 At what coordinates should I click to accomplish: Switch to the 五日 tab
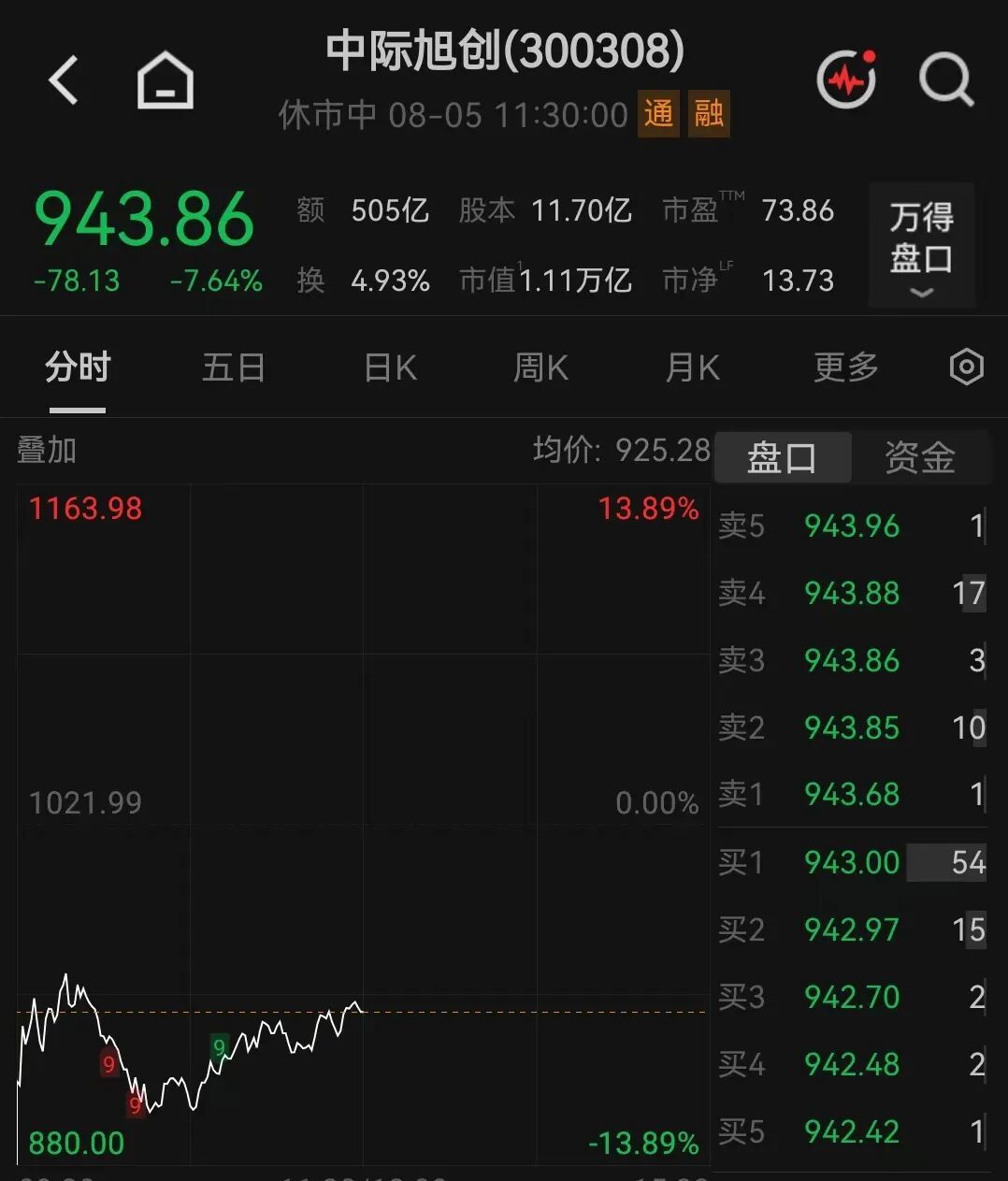[x=234, y=367]
